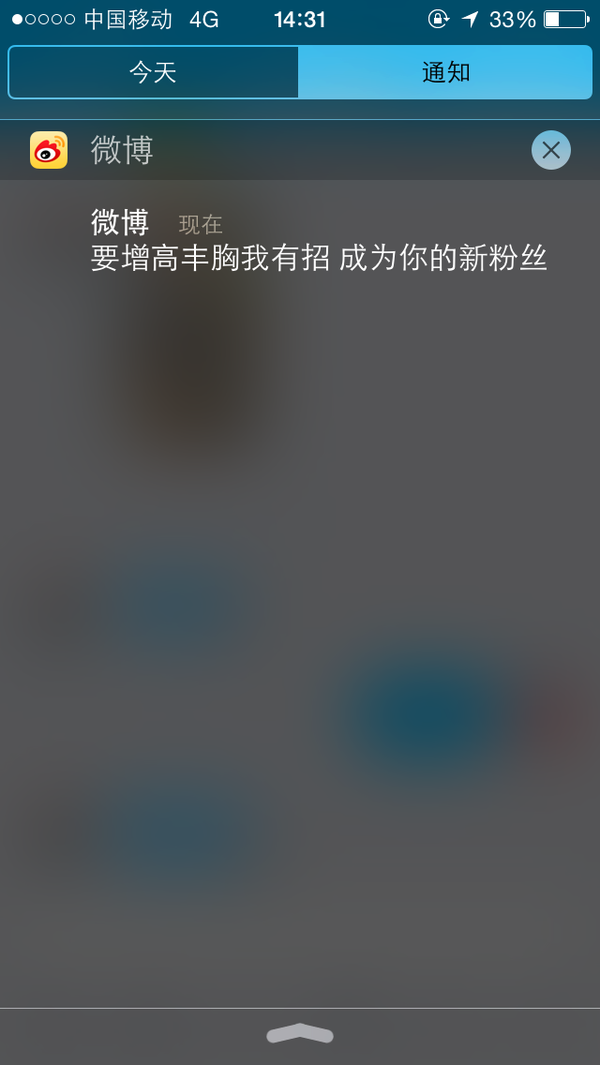The image size is (600, 1065).
Task: Tap the grabber handle to close Notification Center
Action: pos(300,1034)
